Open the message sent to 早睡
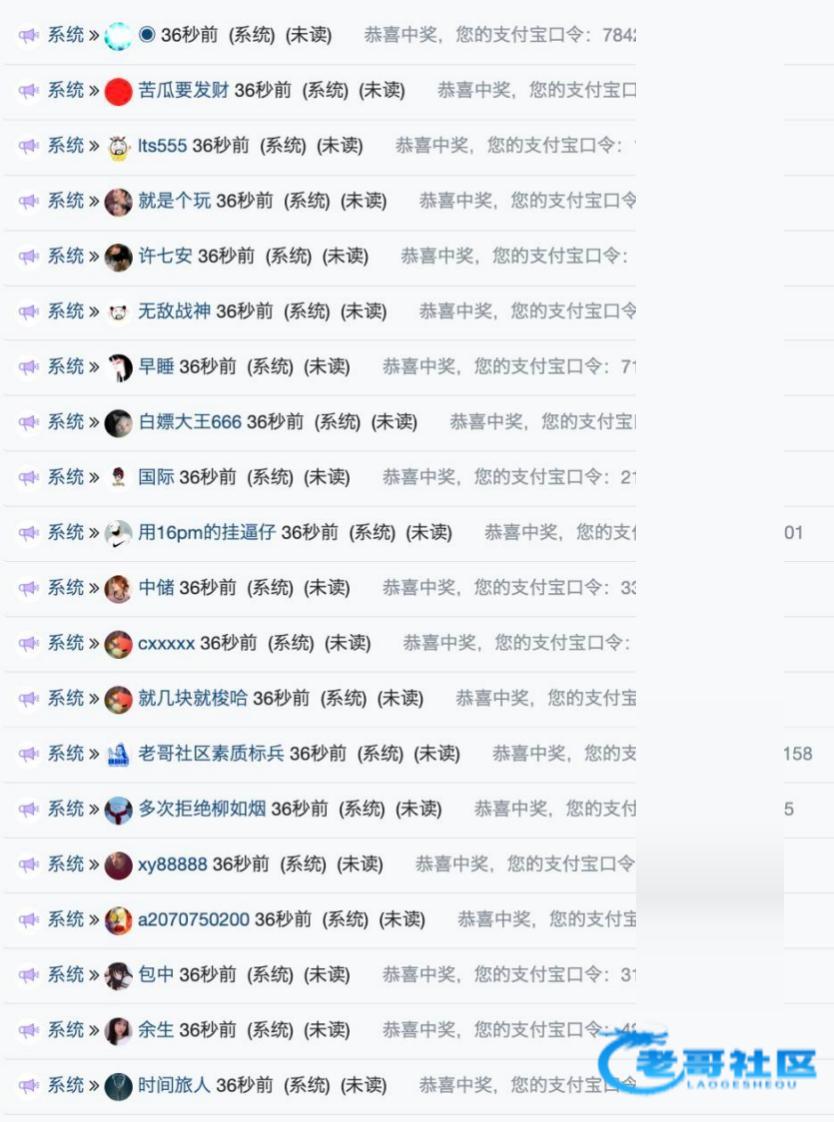The height and width of the screenshot is (1122, 834). pos(320,366)
